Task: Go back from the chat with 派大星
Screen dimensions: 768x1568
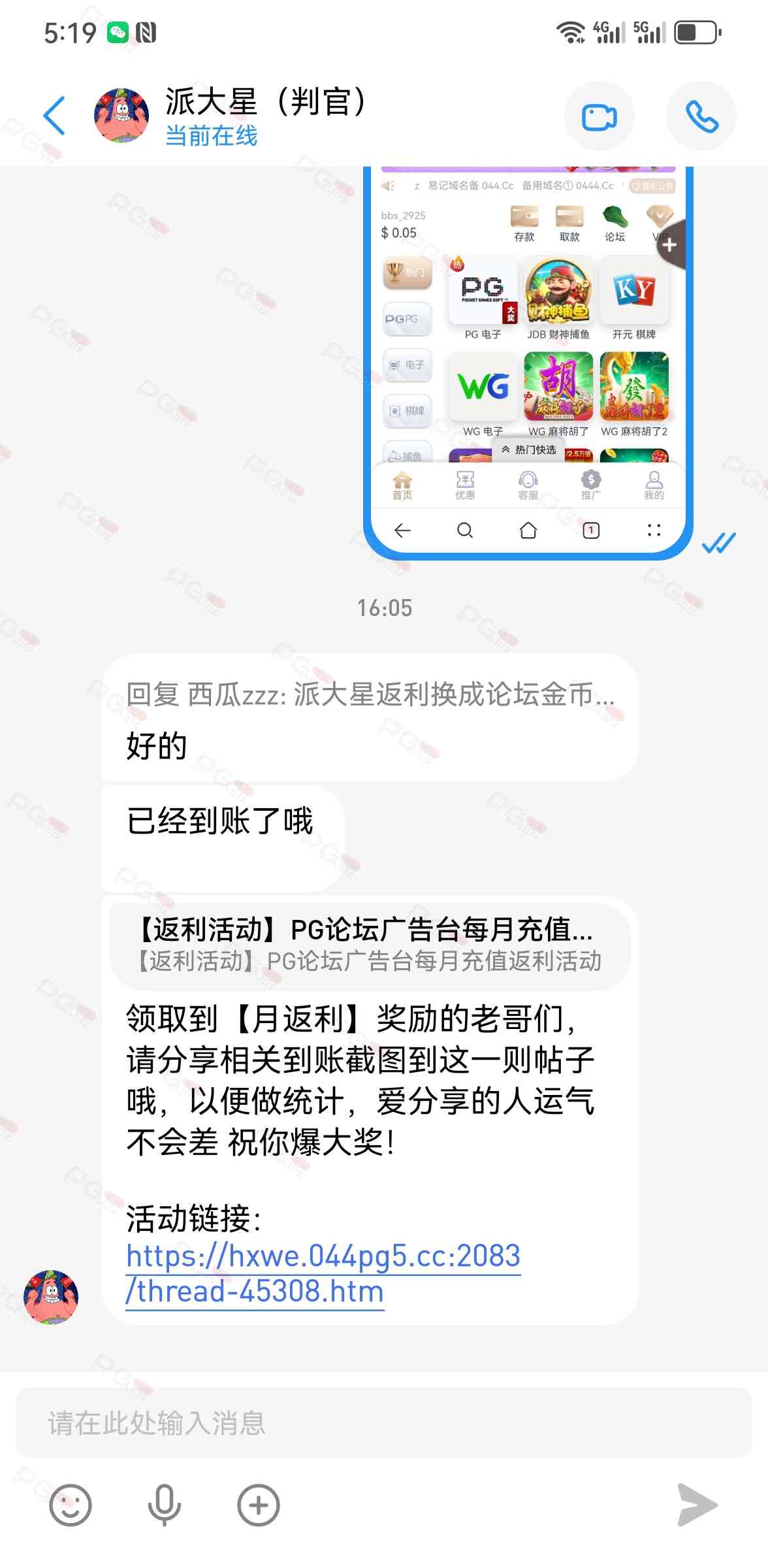Action: [x=54, y=116]
